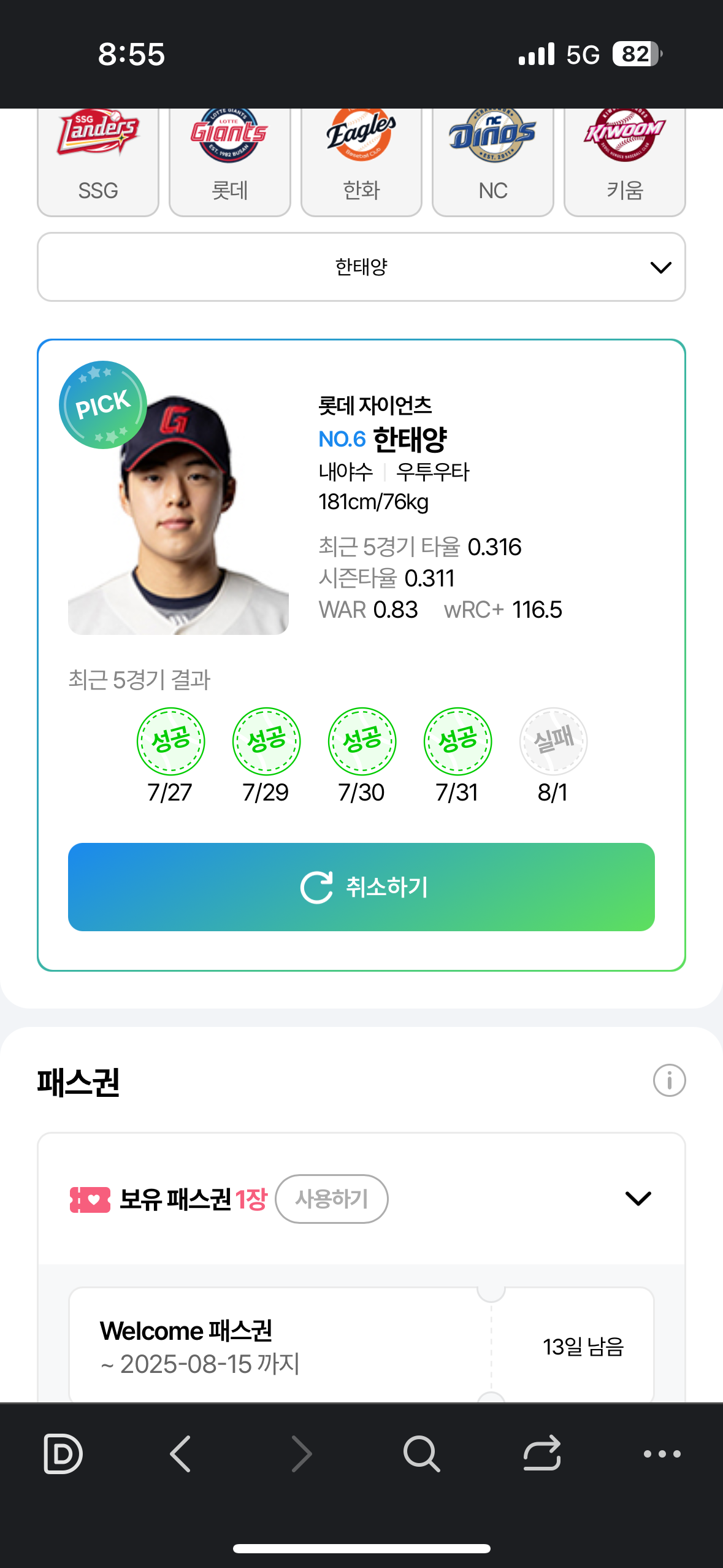Collapse the 보유 패스권 section chevron
The width and height of the screenshot is (723, 1568).
638,1198
